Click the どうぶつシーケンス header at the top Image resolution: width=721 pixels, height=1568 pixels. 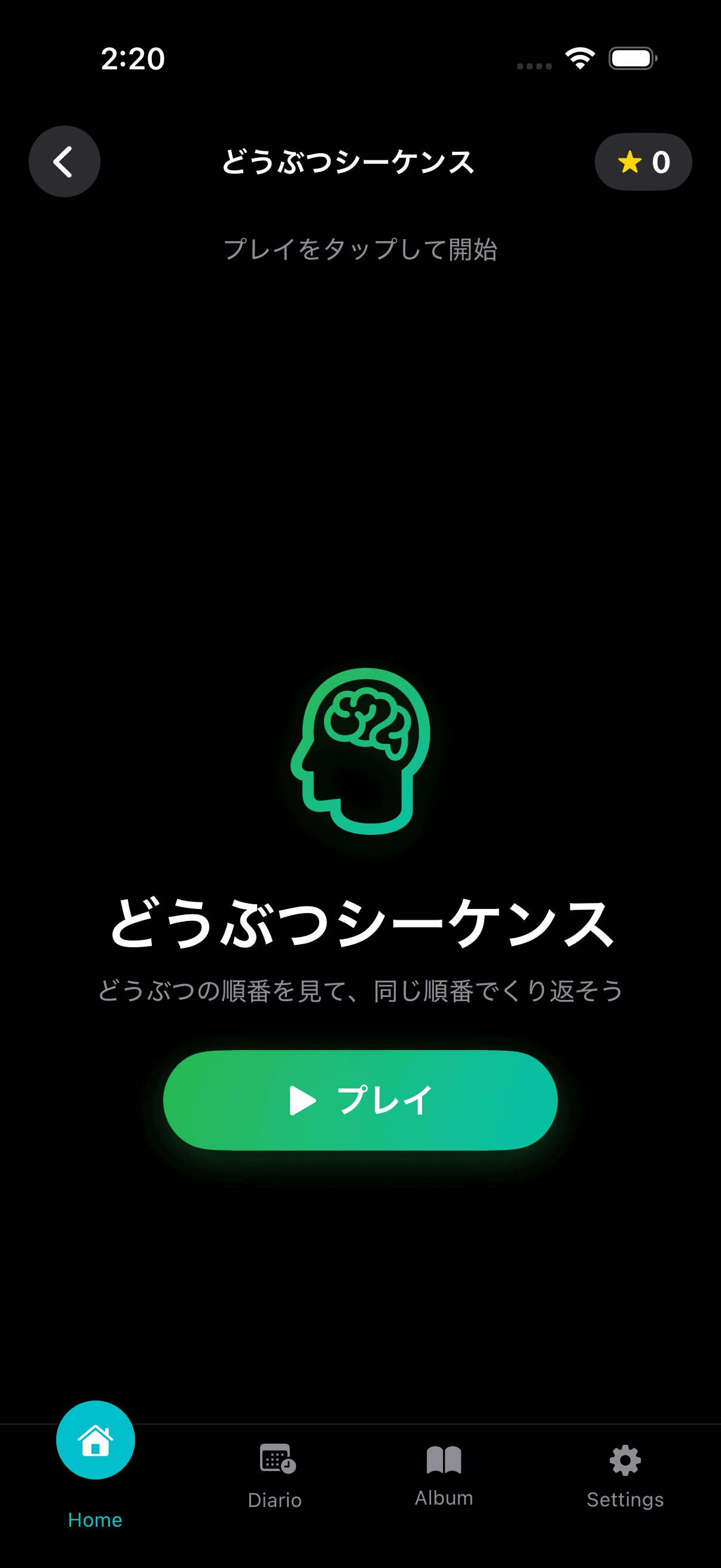pos(348,161)
